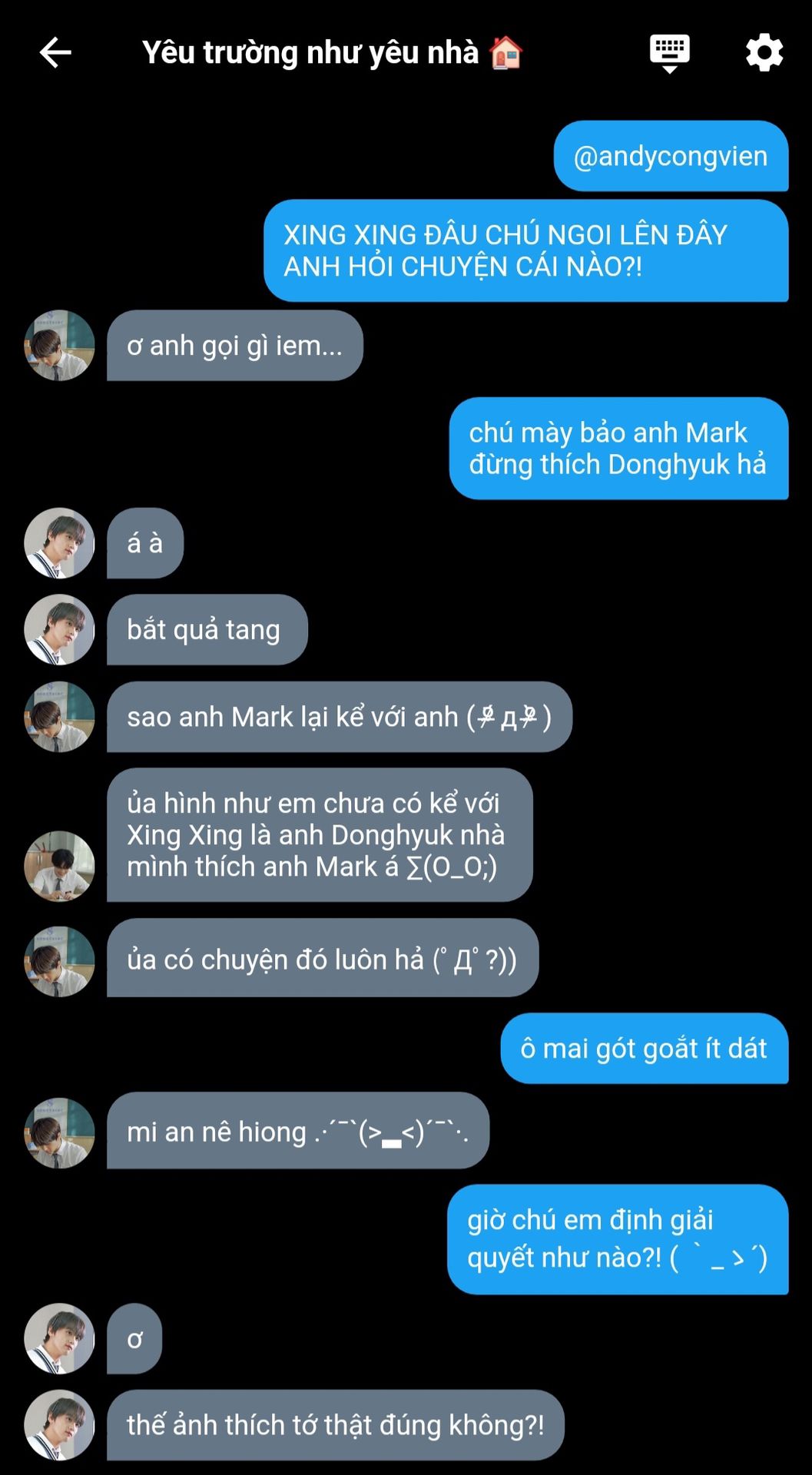Go back from the group chat
This screenshot has height=1475, width=812.
pos(55,53)
